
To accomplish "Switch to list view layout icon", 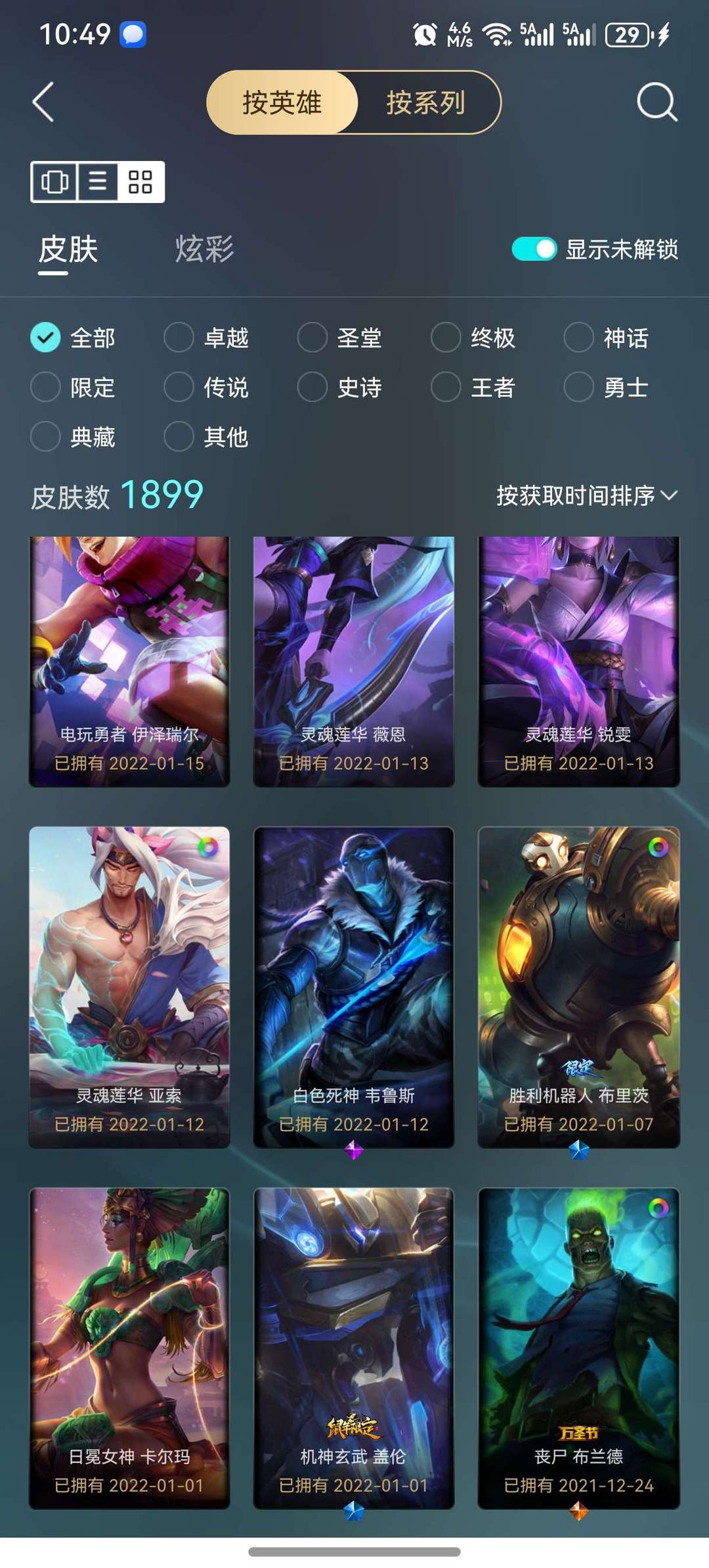I will coord(98,181).
